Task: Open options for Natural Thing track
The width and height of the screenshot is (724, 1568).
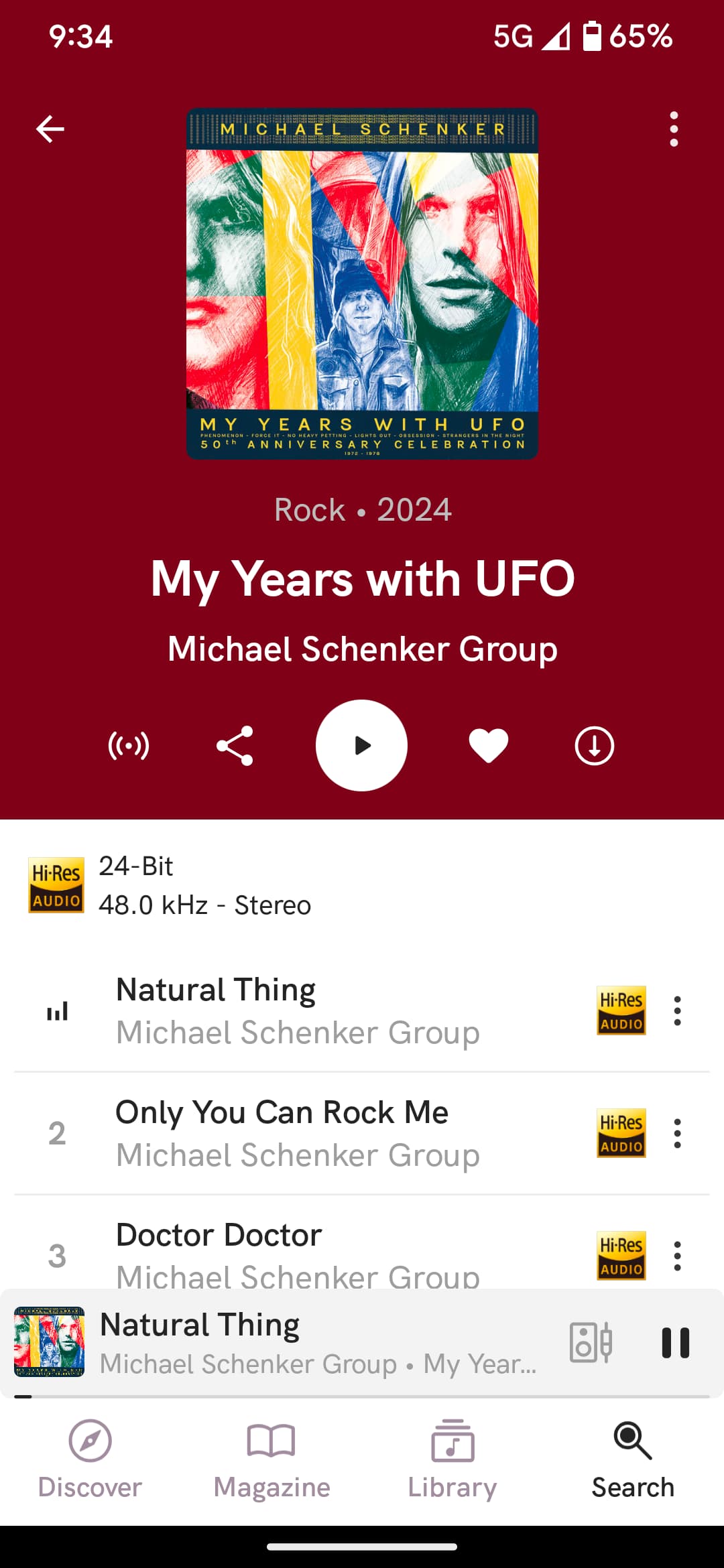Action: point(677,1010)
